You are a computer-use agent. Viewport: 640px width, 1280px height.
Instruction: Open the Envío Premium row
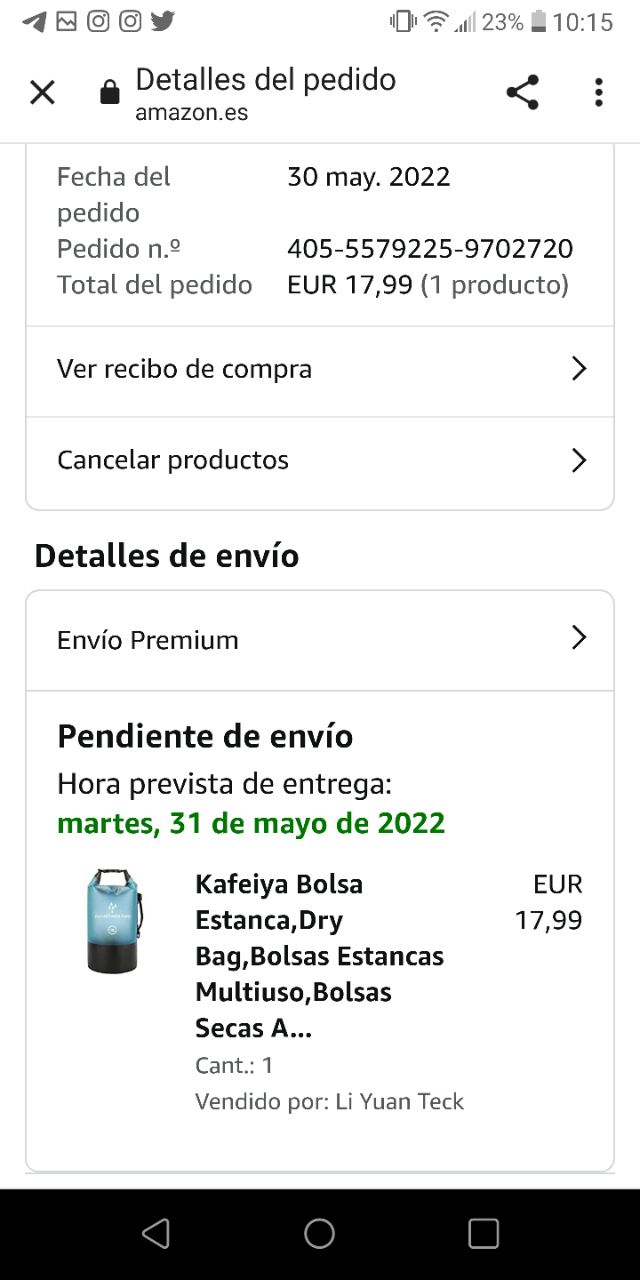click(319, 640)
